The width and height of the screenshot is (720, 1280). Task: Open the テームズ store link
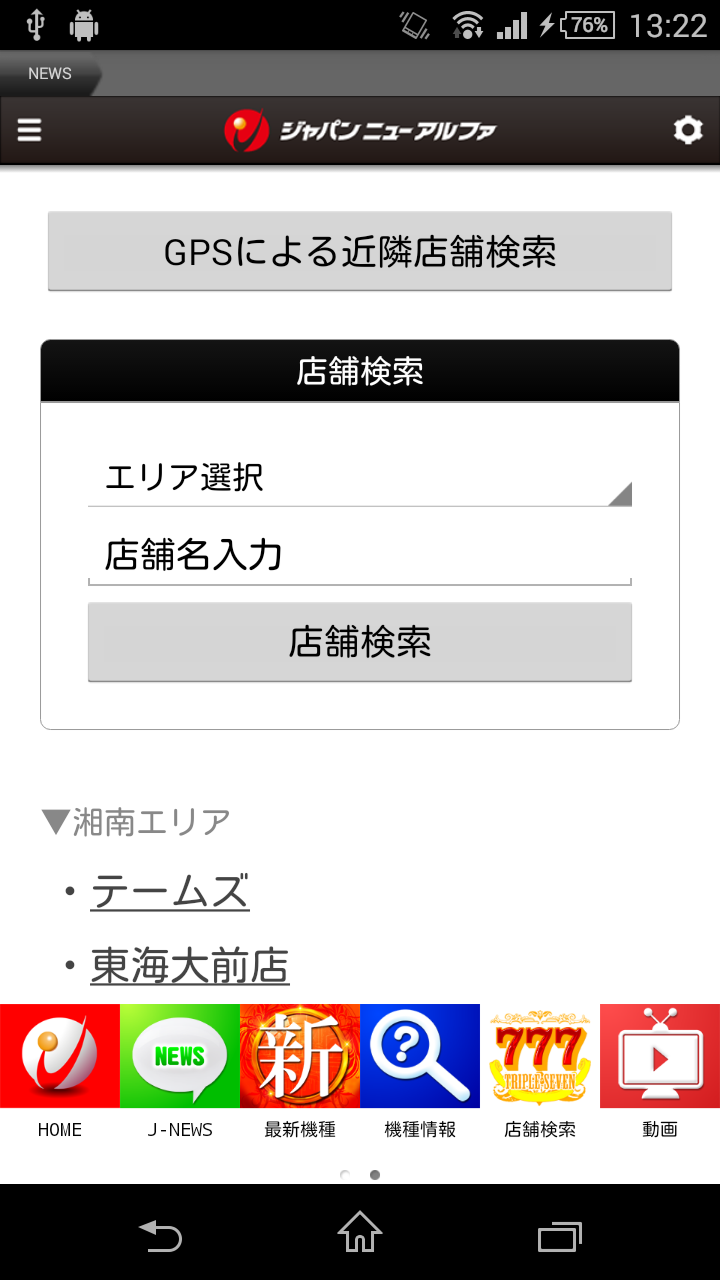coord(170,890)
